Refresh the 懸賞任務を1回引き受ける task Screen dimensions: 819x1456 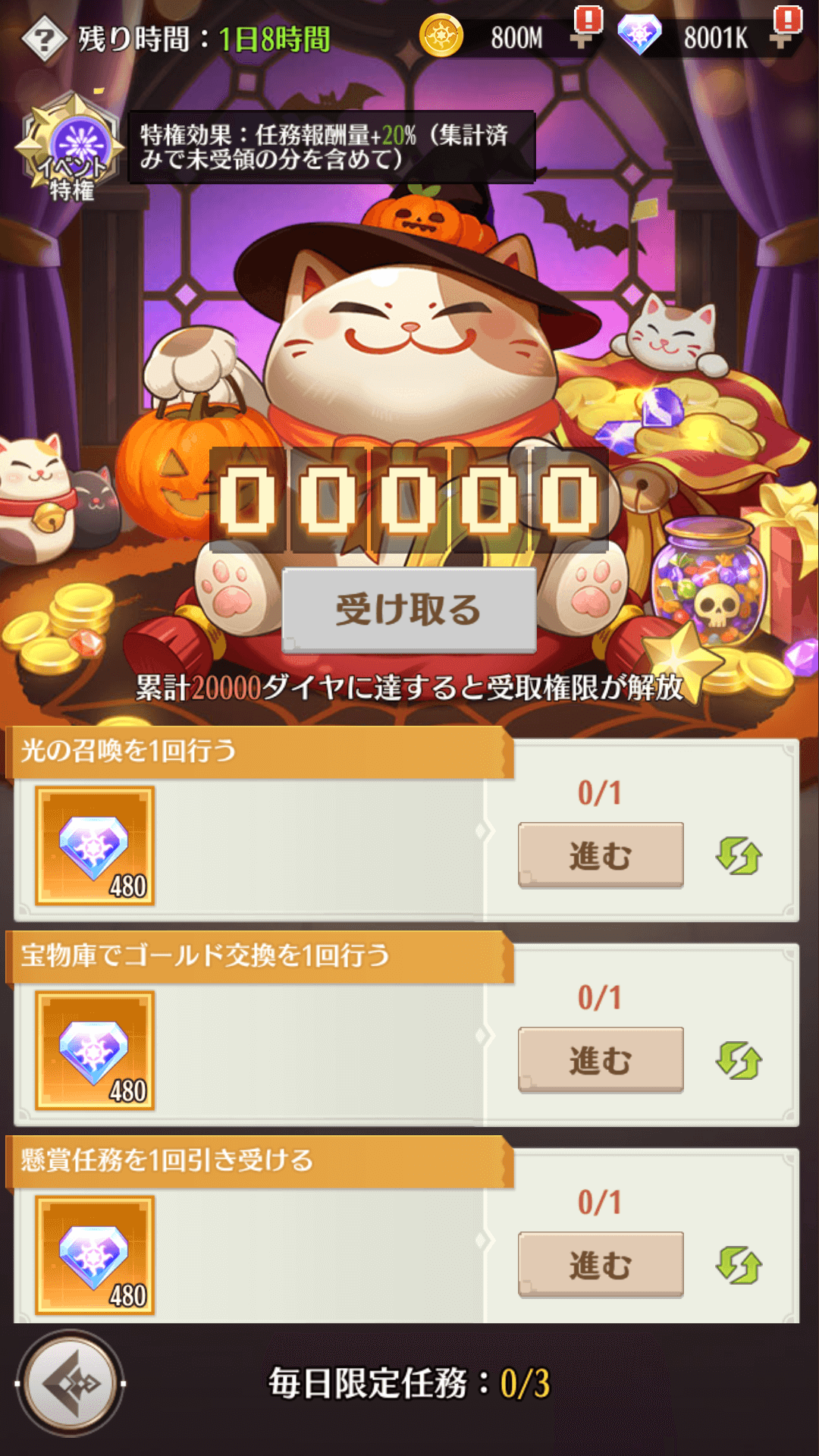[739, 1265]
